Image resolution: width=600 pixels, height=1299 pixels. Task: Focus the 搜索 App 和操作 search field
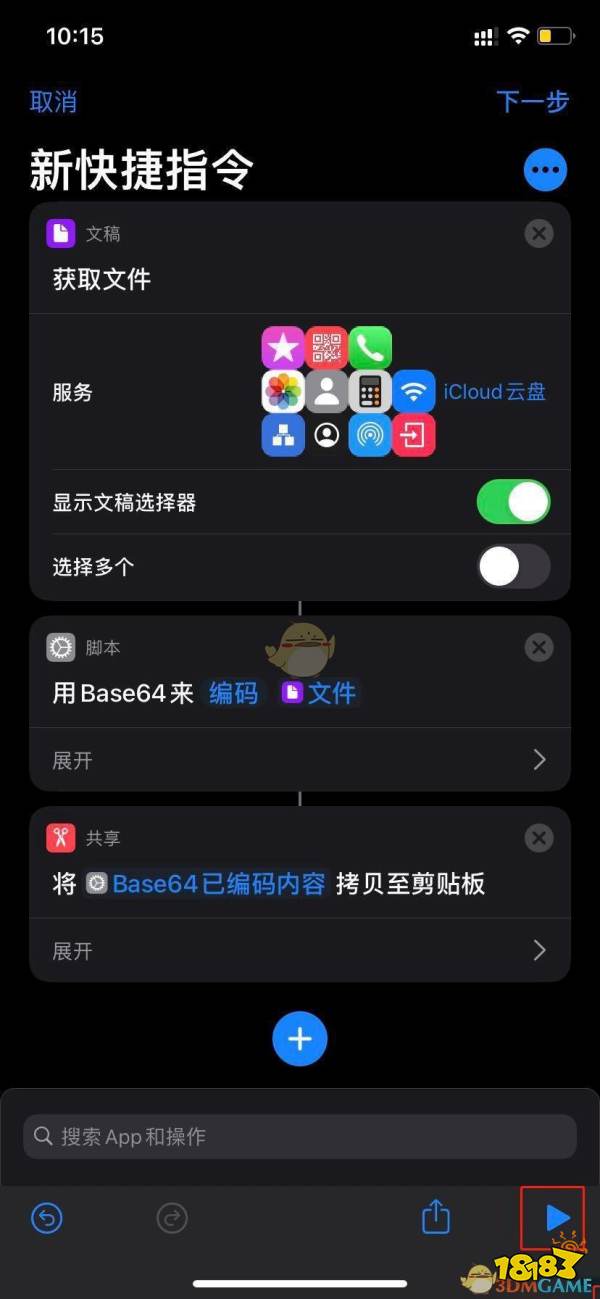click(x=300, y=1137)
